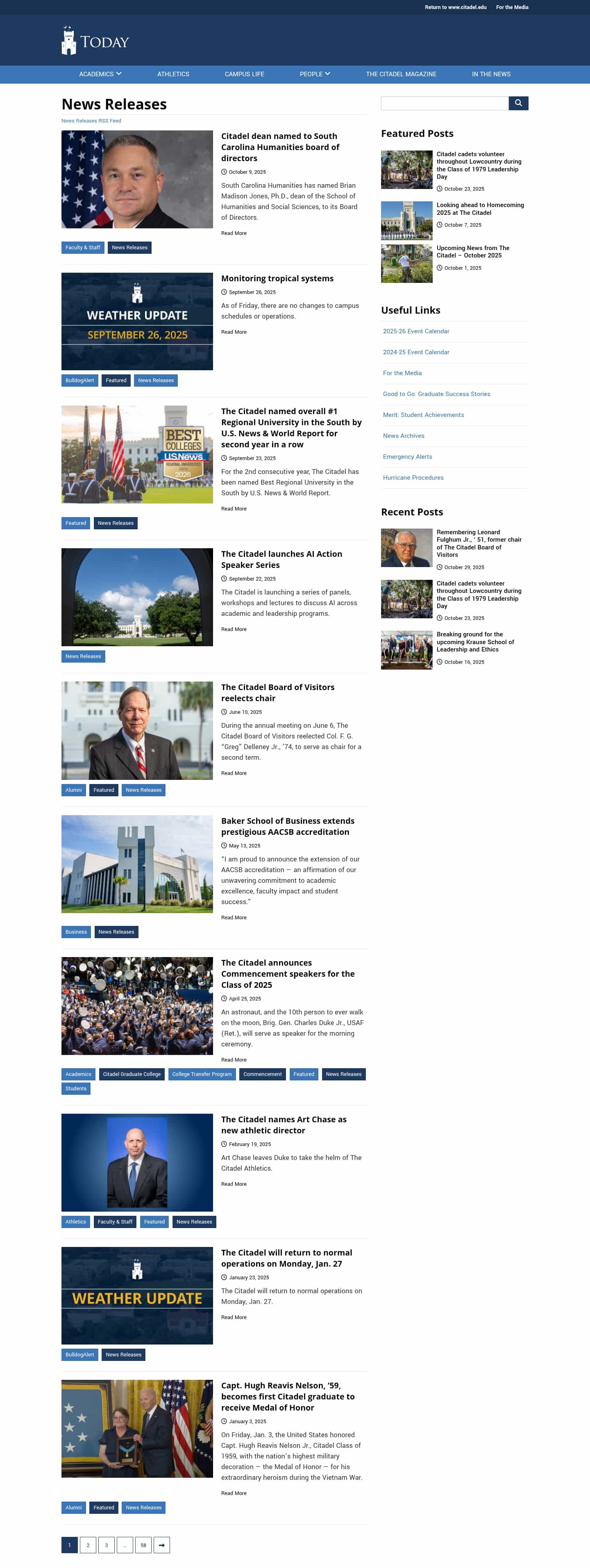
Task: Click Read More on the AI Action Speaker Series
Action: (x=234, y=629)
